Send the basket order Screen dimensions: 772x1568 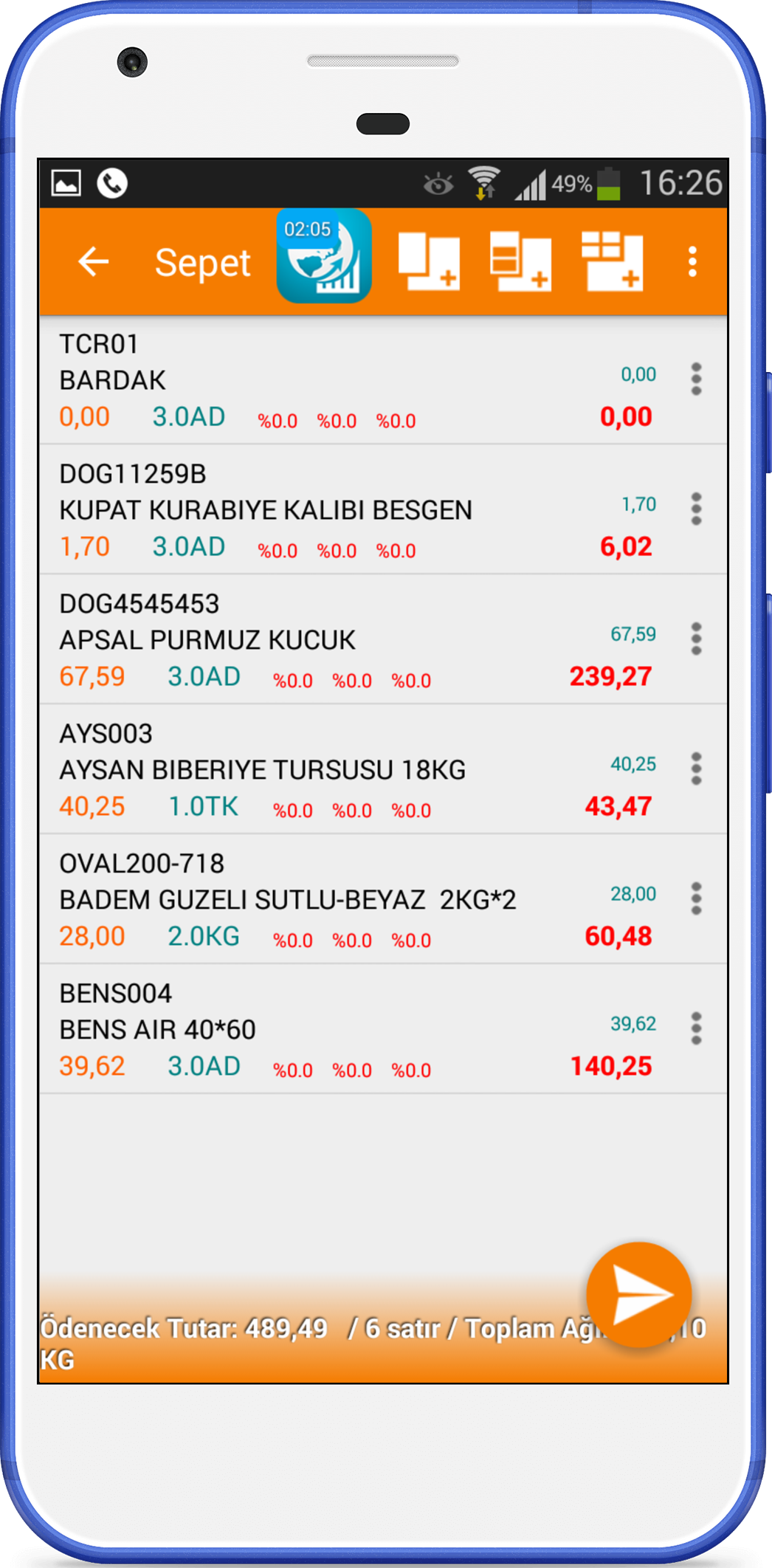coord(639,1295)
